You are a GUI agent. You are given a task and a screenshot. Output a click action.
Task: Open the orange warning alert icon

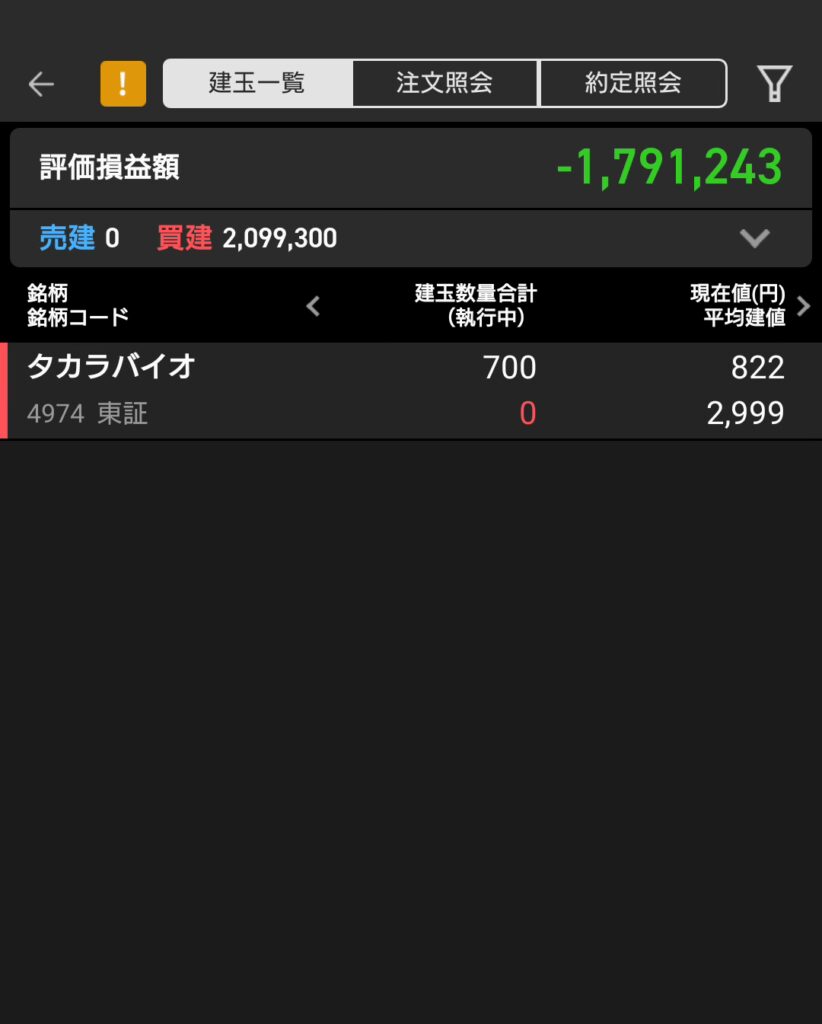123,84
